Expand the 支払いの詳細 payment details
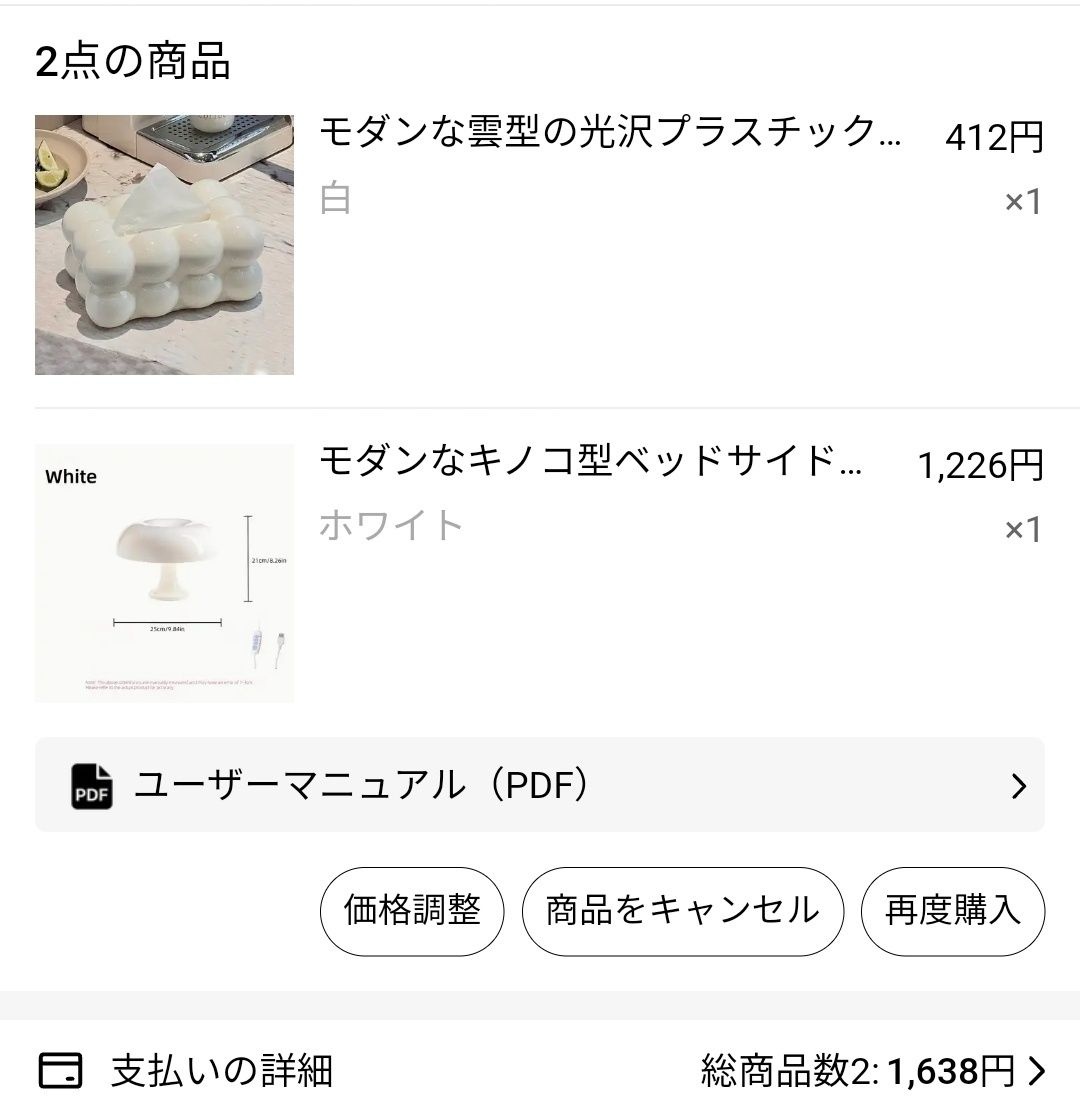This screenshot has width=1080, height=1120. (x=540, y=1071)
